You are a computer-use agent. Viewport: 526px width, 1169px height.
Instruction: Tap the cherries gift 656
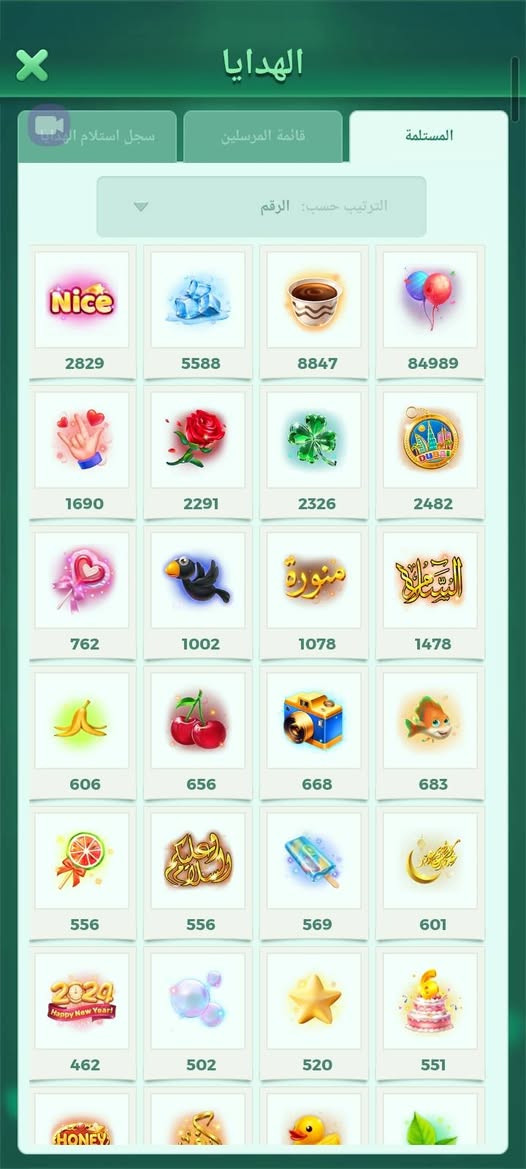click(198, 732)
